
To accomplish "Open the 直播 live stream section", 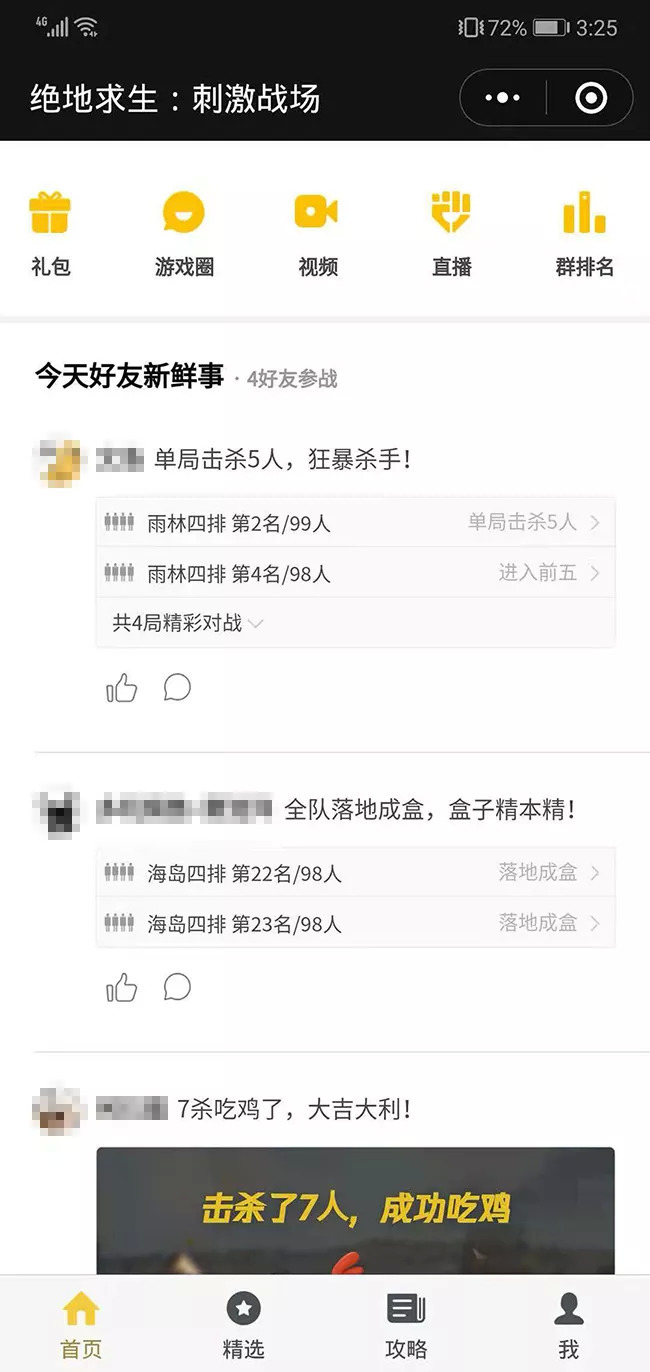I will [451, 234].
